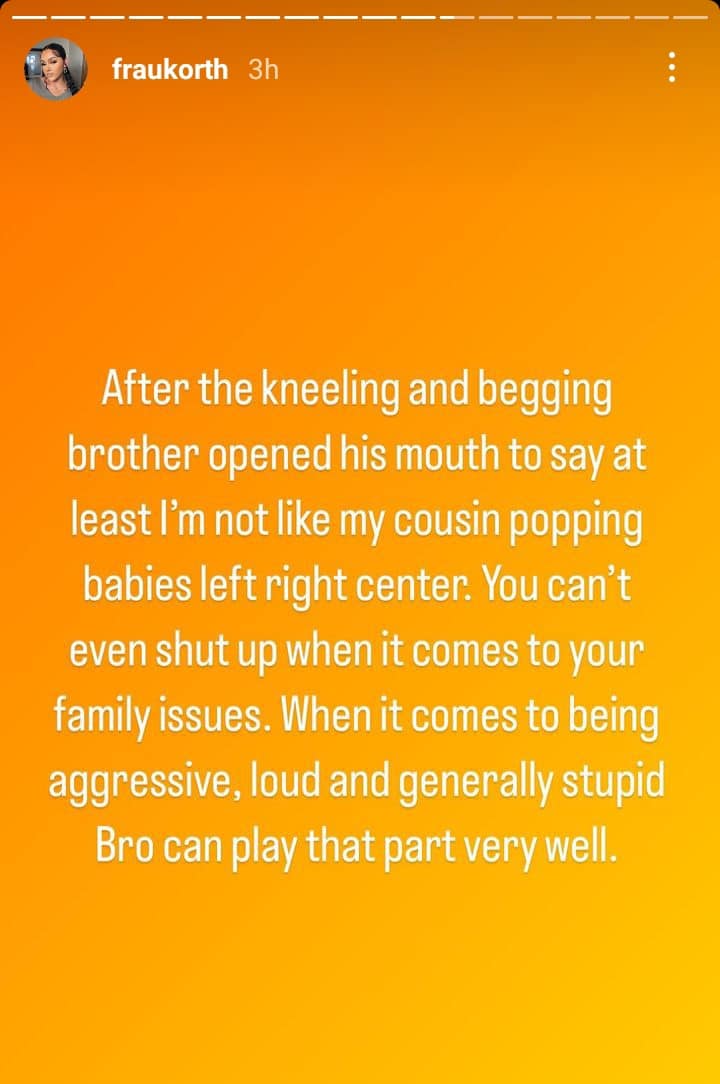The image size is (720, 1084).
Task: Tap the fraukorth username
Action: [x=170, y=70]
